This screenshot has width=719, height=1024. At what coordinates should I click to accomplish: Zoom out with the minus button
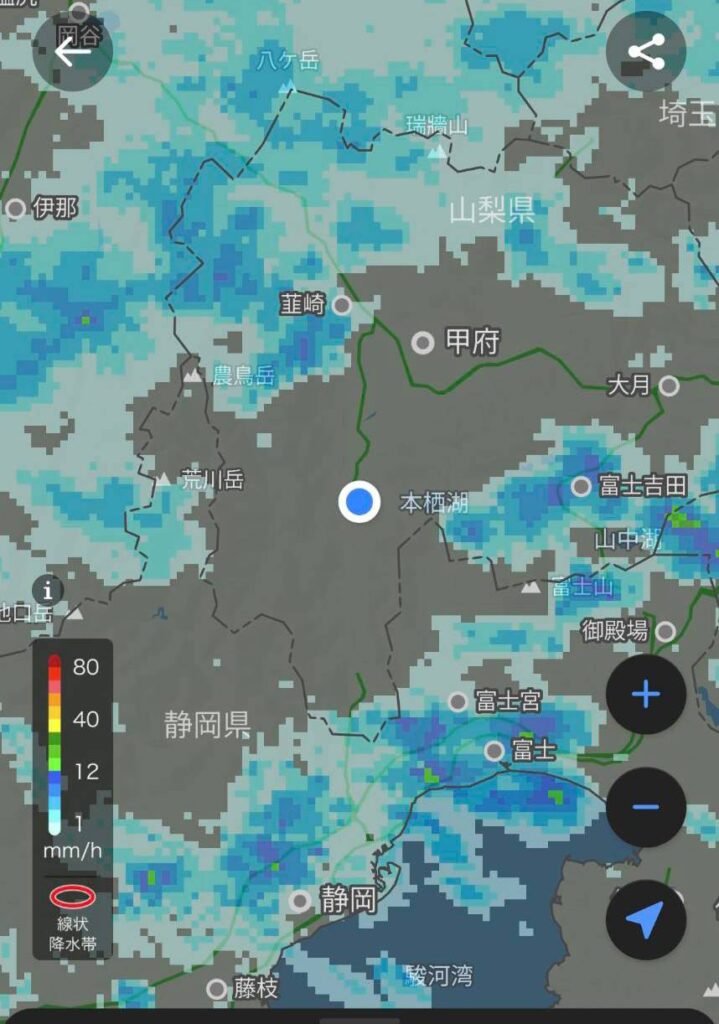tap(646, 807)
